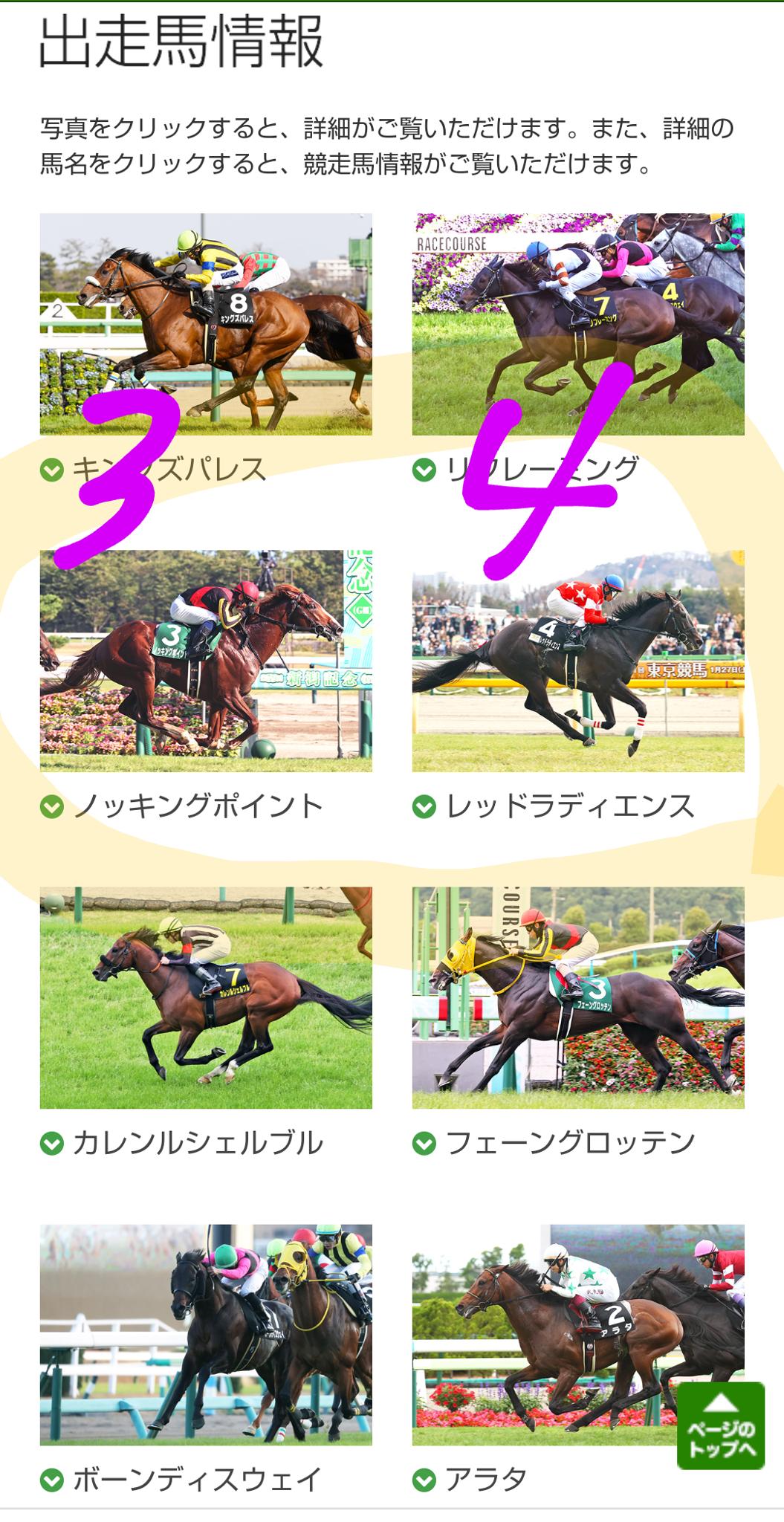
Task: Open the フェーングロッテン horse photo
Action: pos(578,997)
